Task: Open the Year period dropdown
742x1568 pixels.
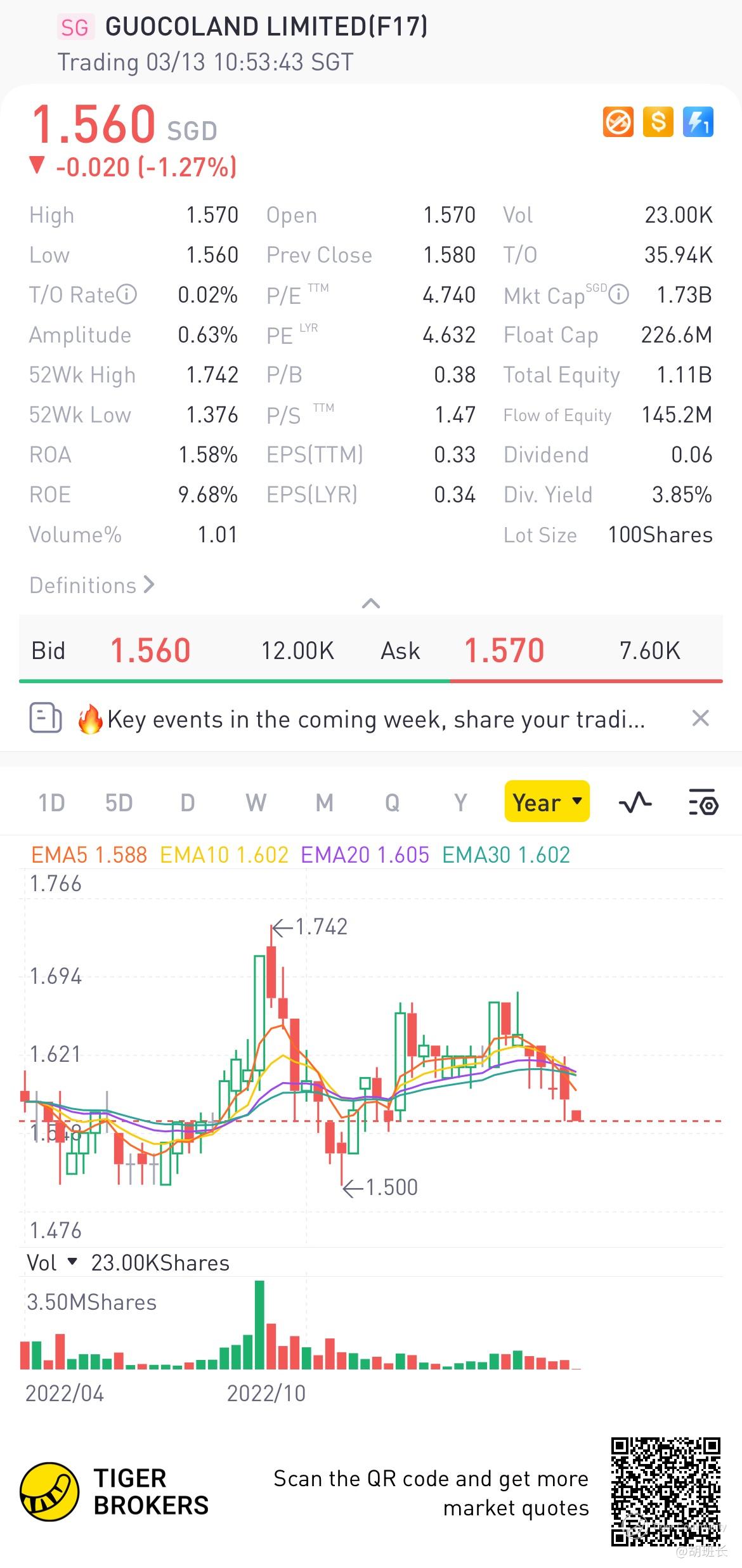Action: click(547, 802)
